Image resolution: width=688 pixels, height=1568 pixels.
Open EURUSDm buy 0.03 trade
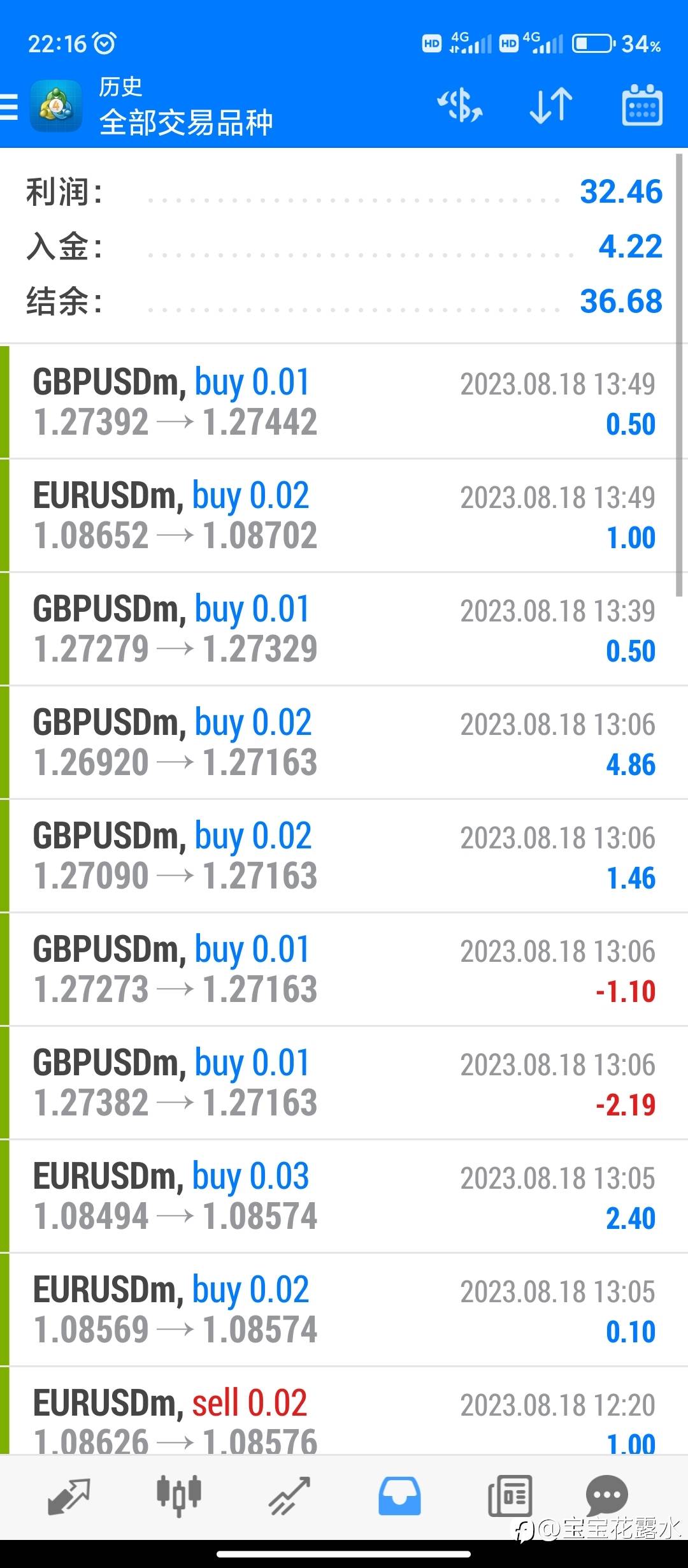click(344, 1196)
